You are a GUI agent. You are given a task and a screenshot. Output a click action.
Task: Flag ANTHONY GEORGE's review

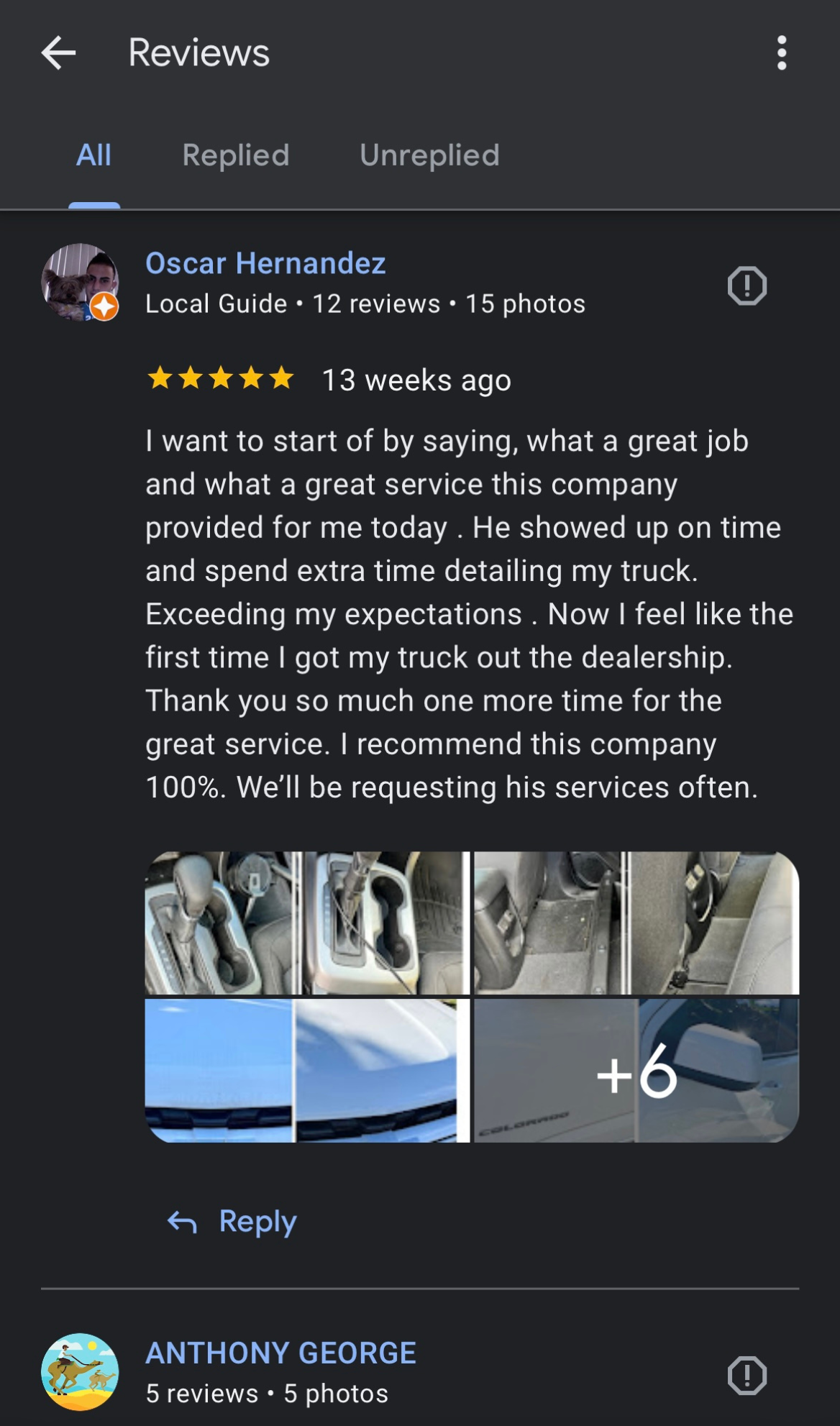747,1376
